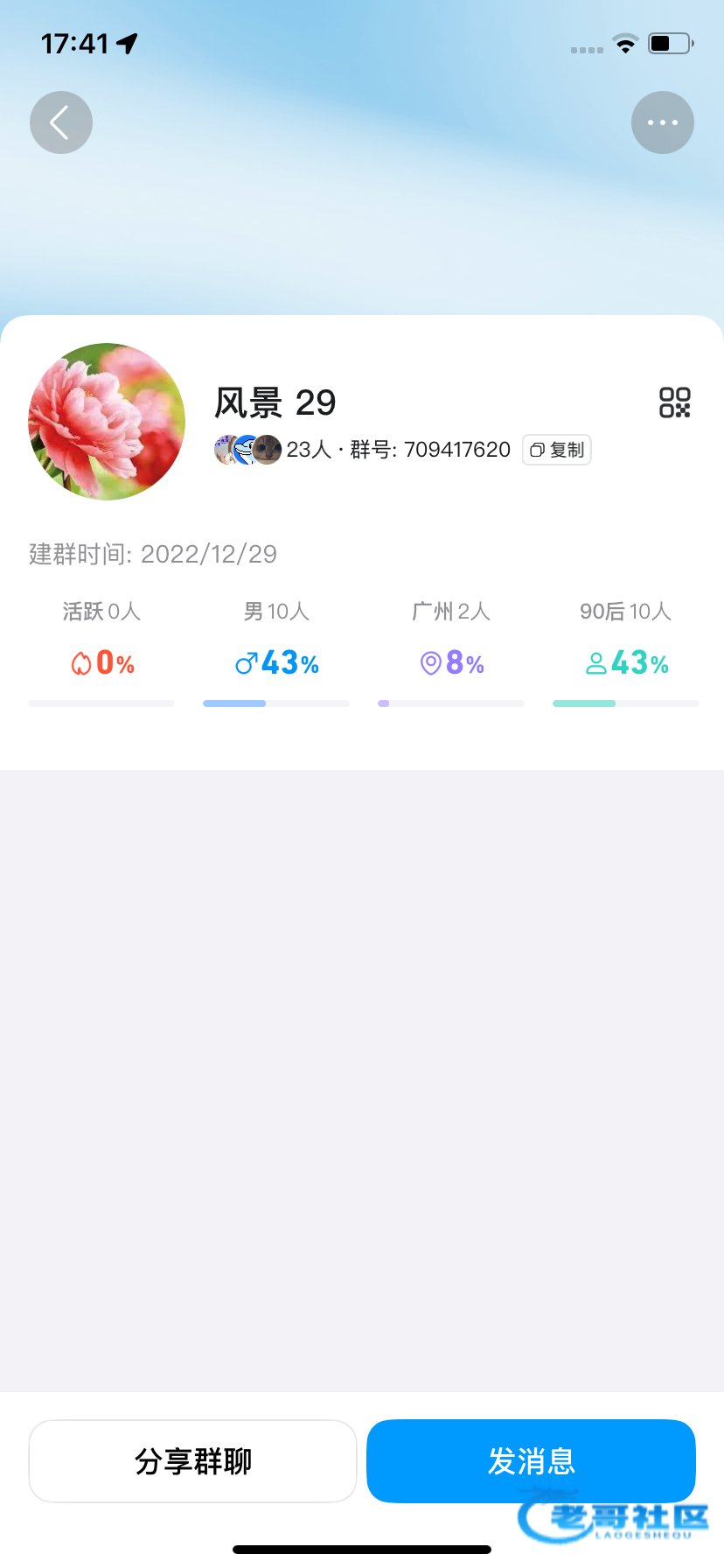View the group's flower avatar
724x1568 pixels.
(107, 422)
